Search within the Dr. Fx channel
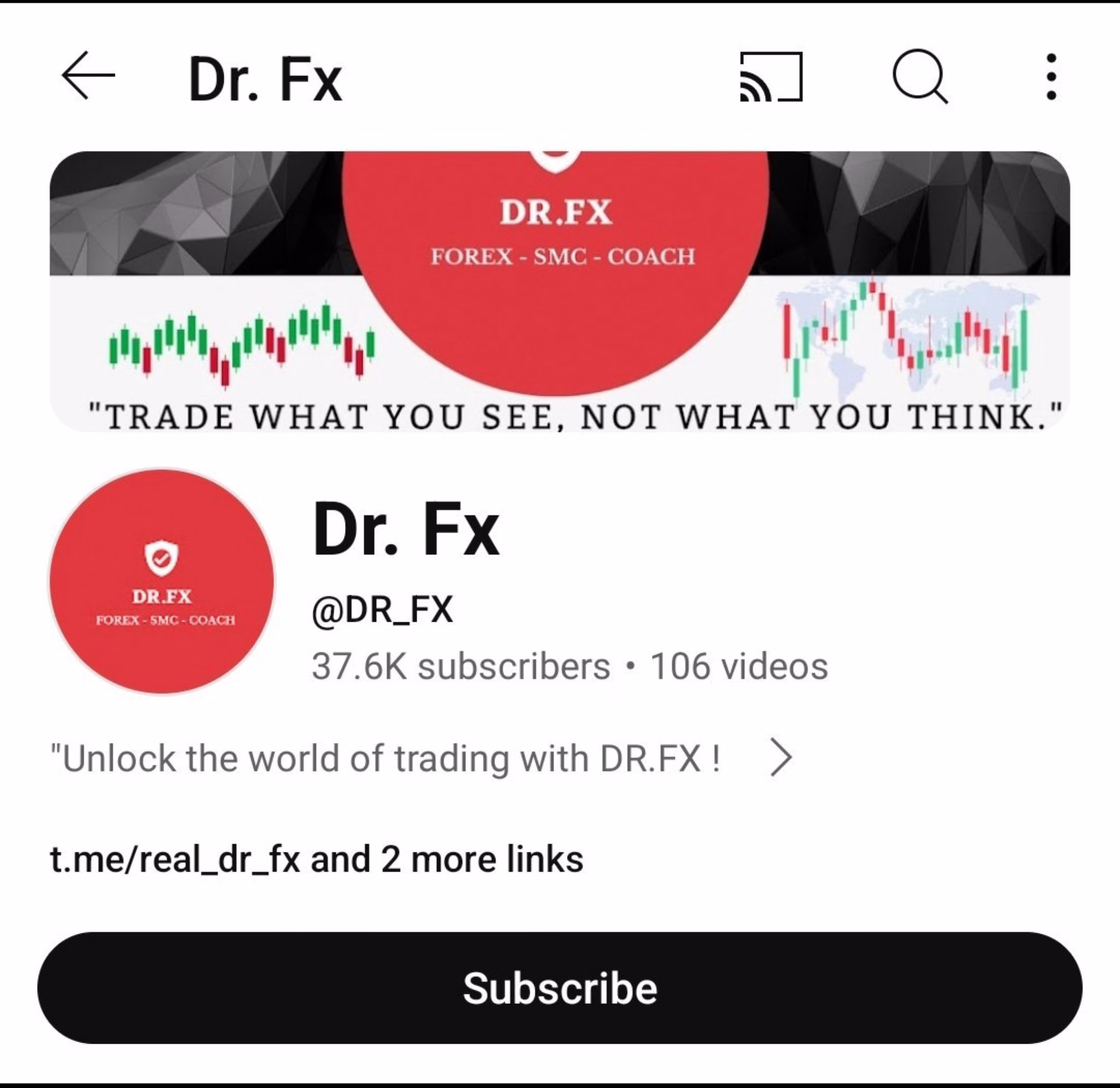The image size is (1120, 1088). pos(919,77)
